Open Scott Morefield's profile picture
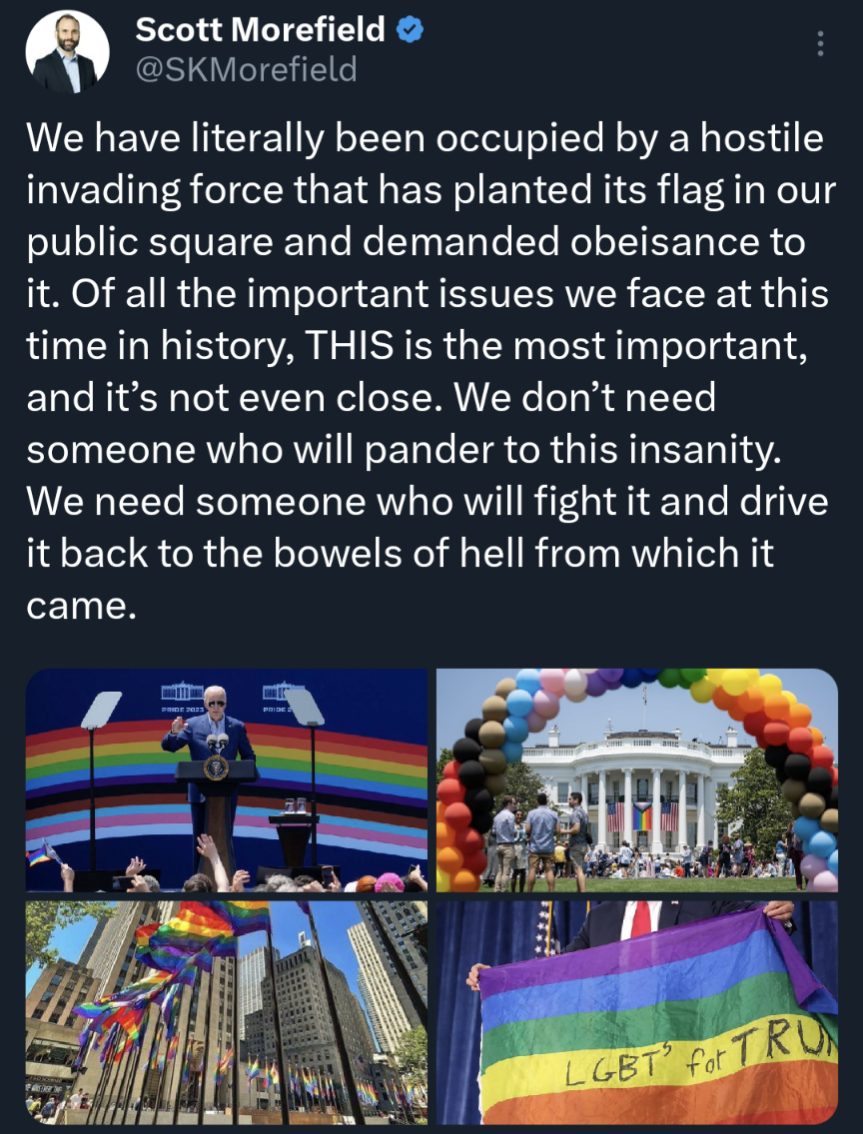 (67, 51)
